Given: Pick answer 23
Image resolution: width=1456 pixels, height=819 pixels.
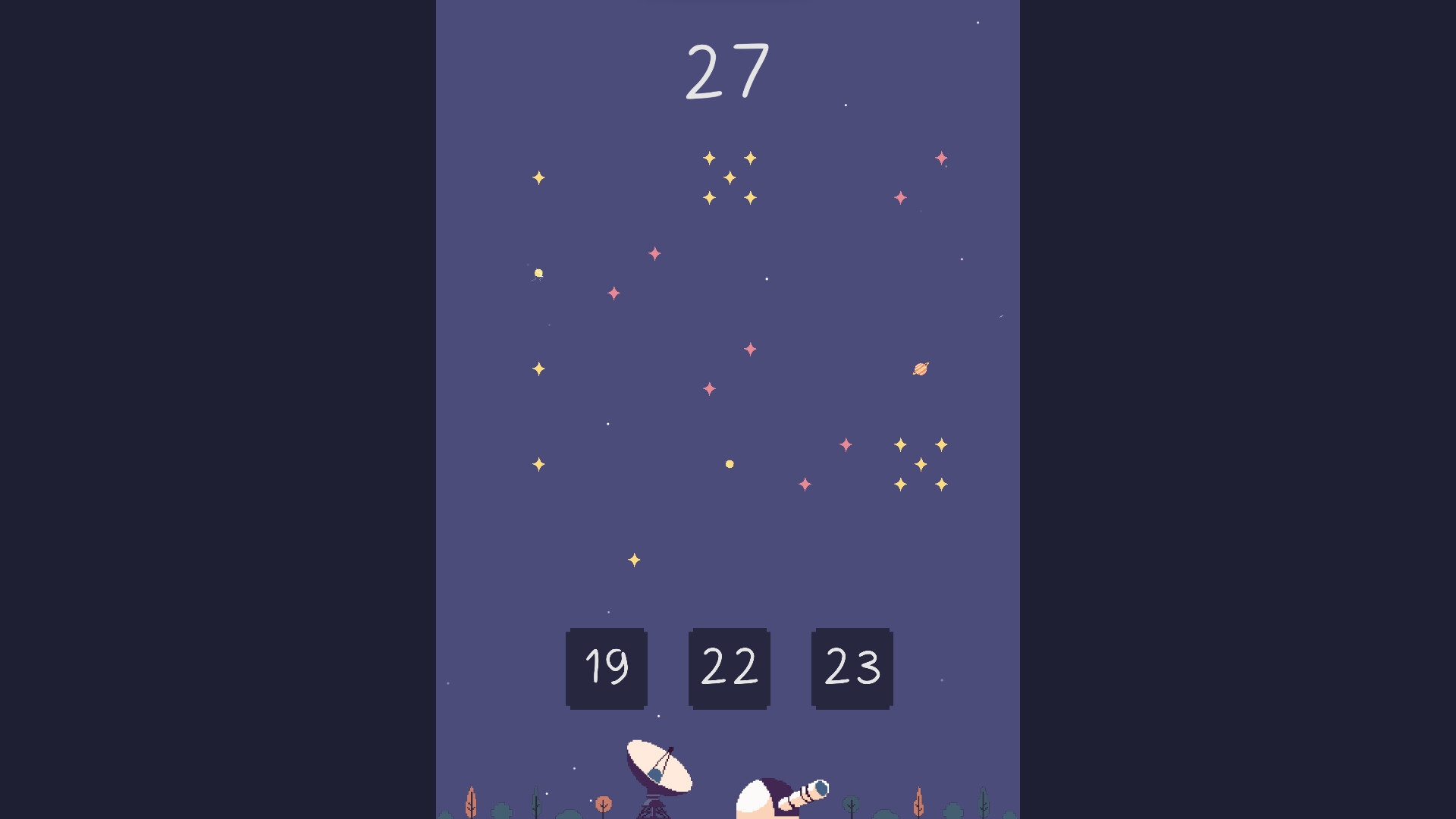Looking at the screenshot, I should (852, 668).
